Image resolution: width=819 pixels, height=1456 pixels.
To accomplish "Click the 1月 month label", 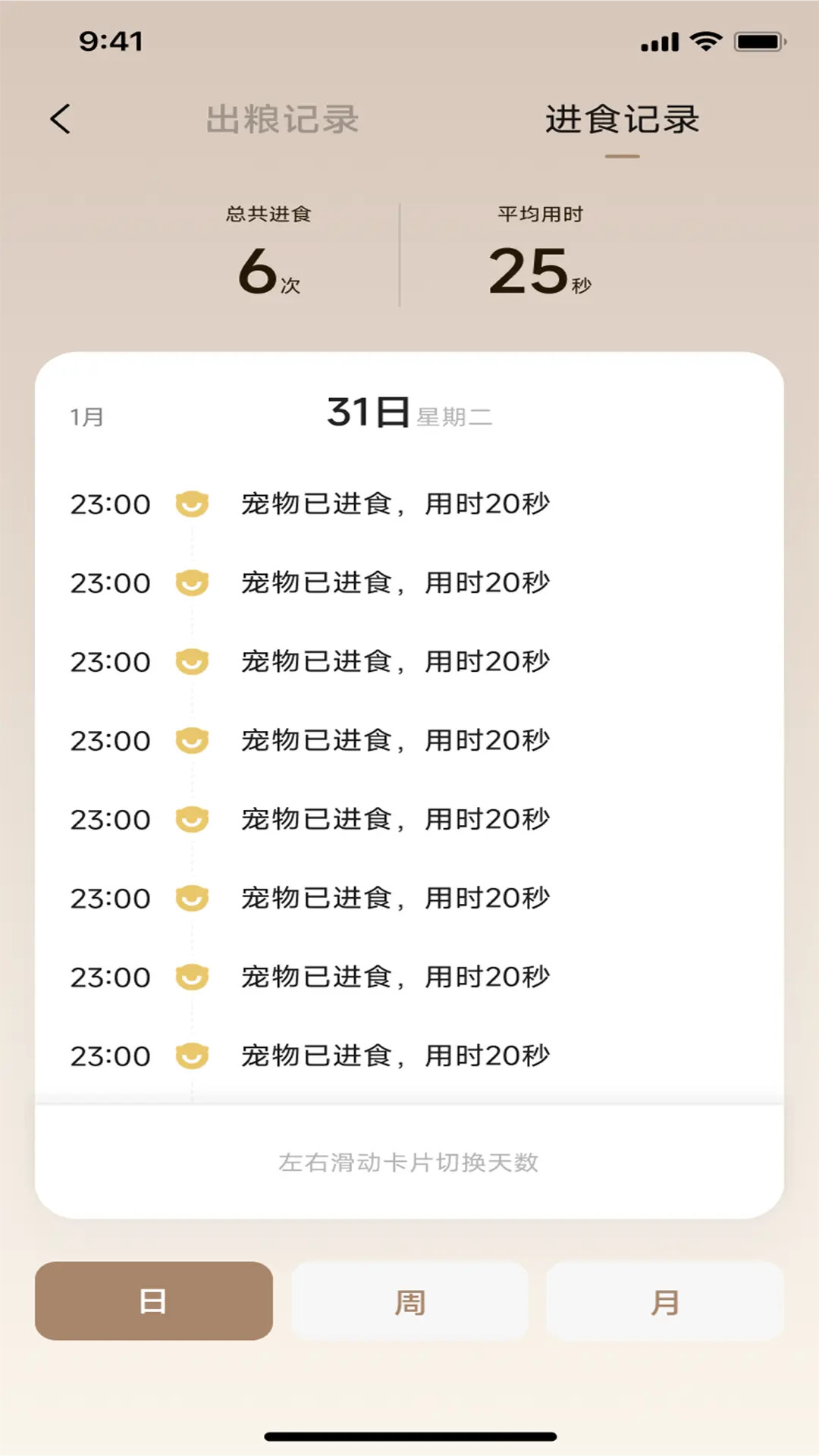I will click(x=86, y=416).
